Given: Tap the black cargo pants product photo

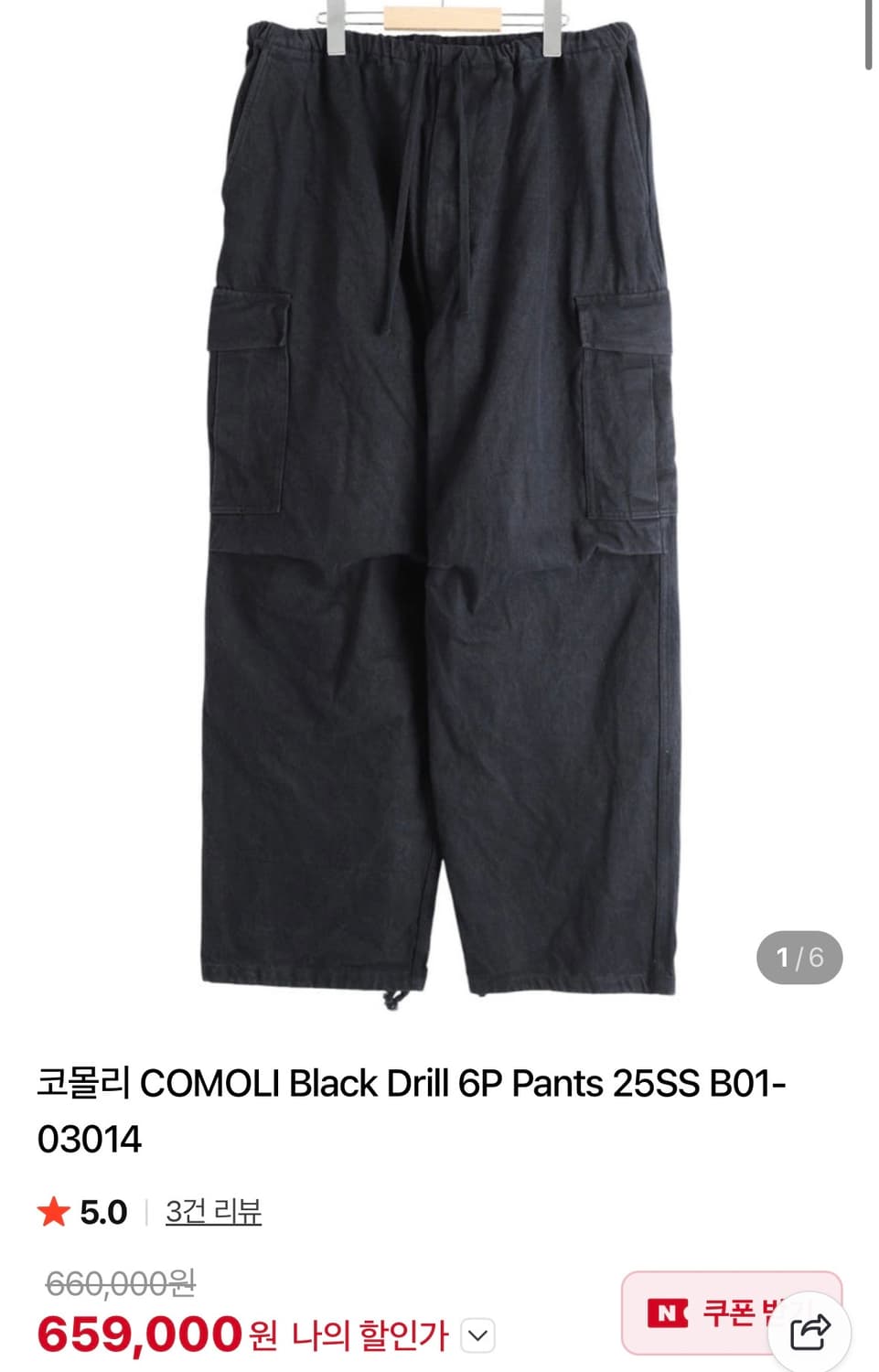Looking at the screenshot, I should (x=439, y=503).
